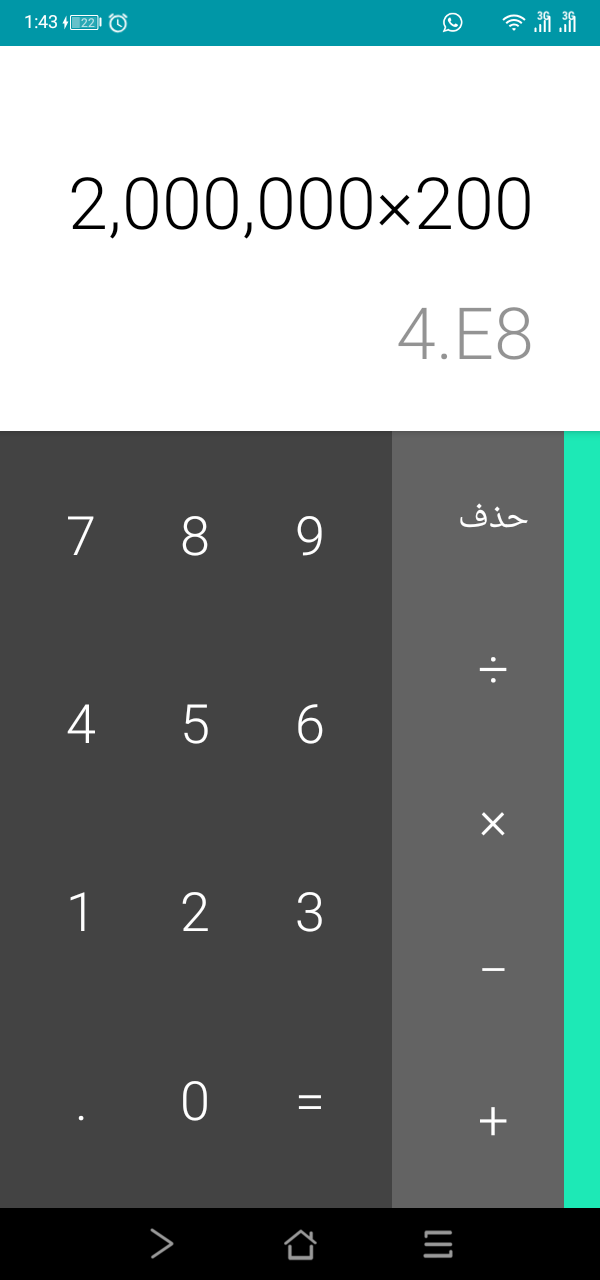This screenshot has width=600, height=1280.
Task: Choose the plus operator
Action: click(x=492, y=1121)
